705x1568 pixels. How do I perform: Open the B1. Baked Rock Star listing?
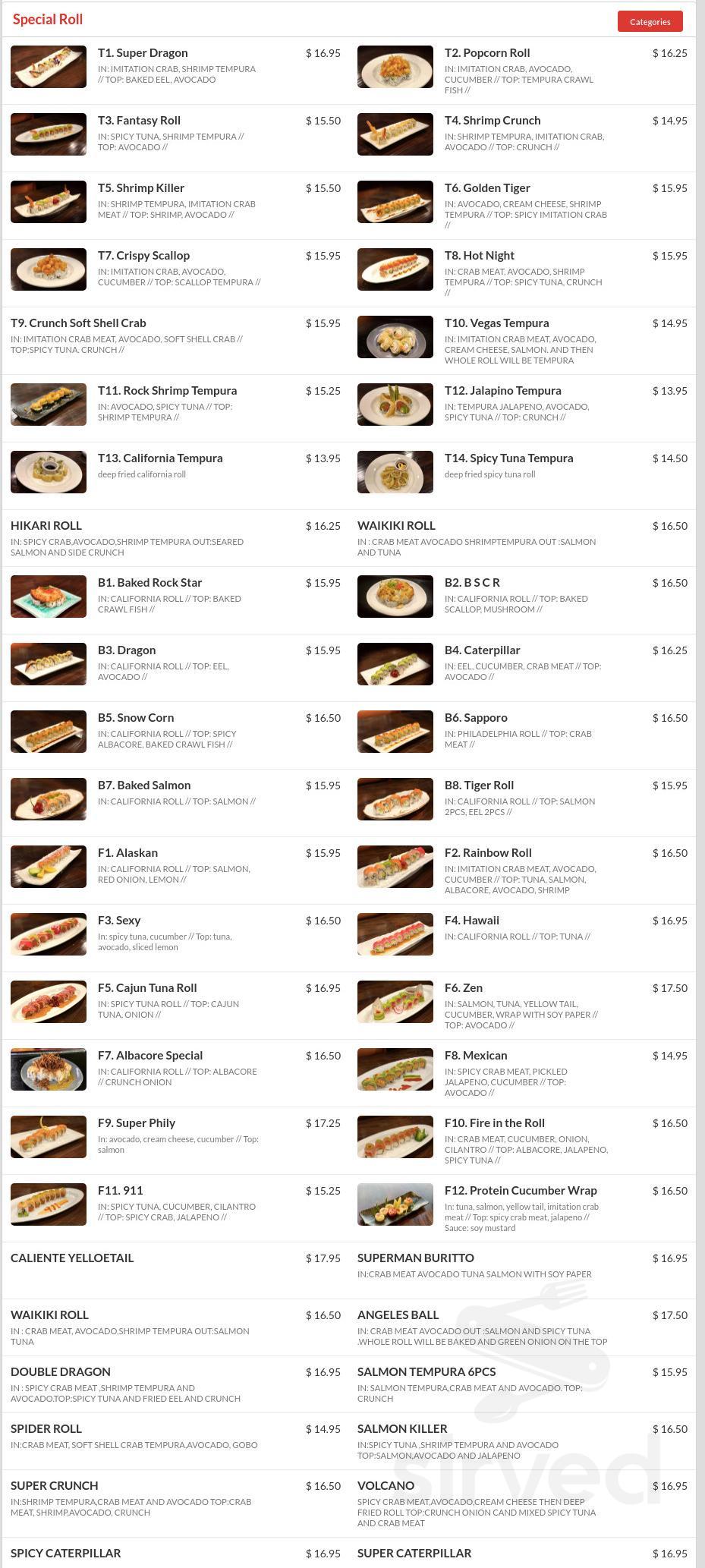149,582
